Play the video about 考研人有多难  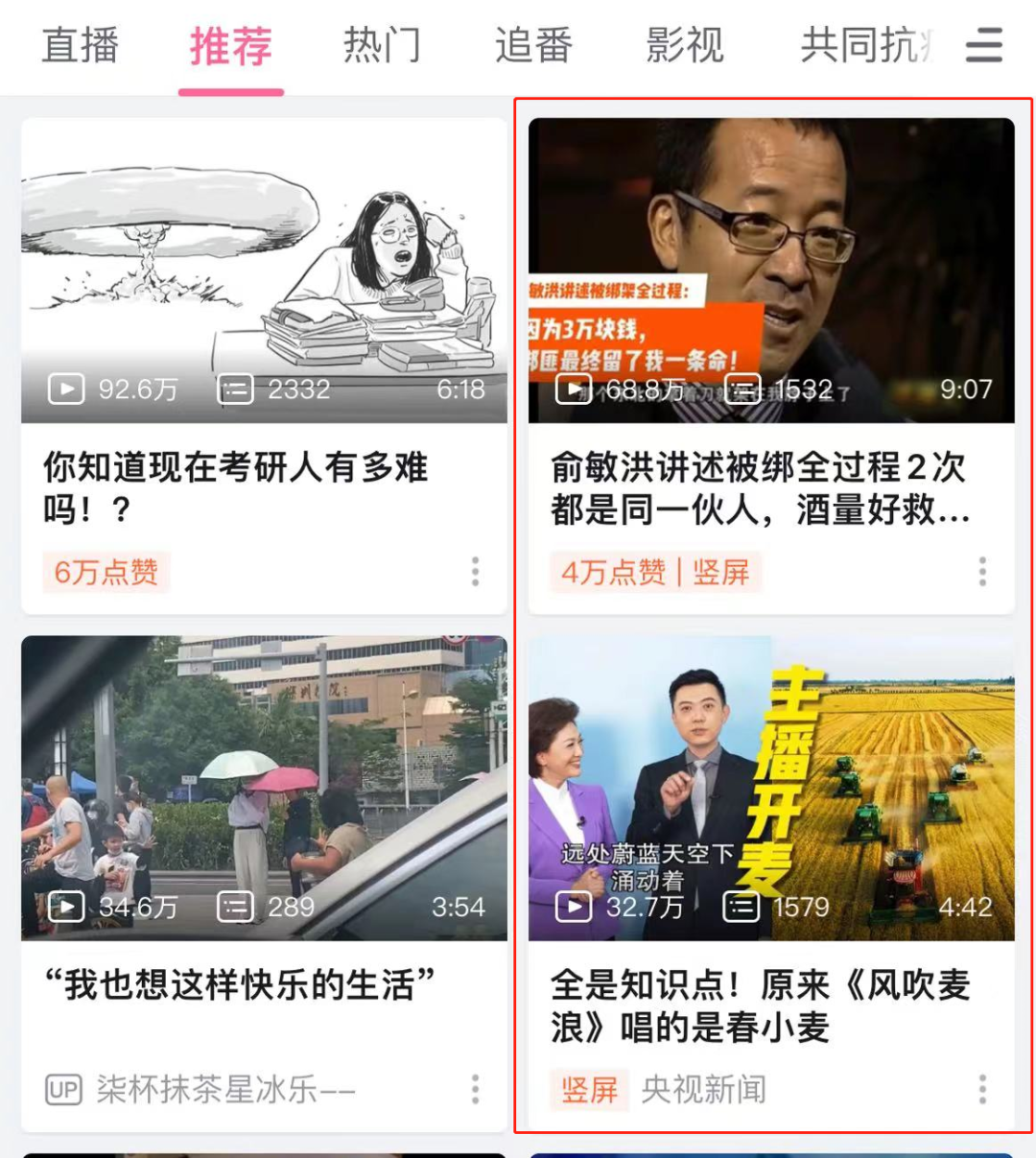click(264, 271)
